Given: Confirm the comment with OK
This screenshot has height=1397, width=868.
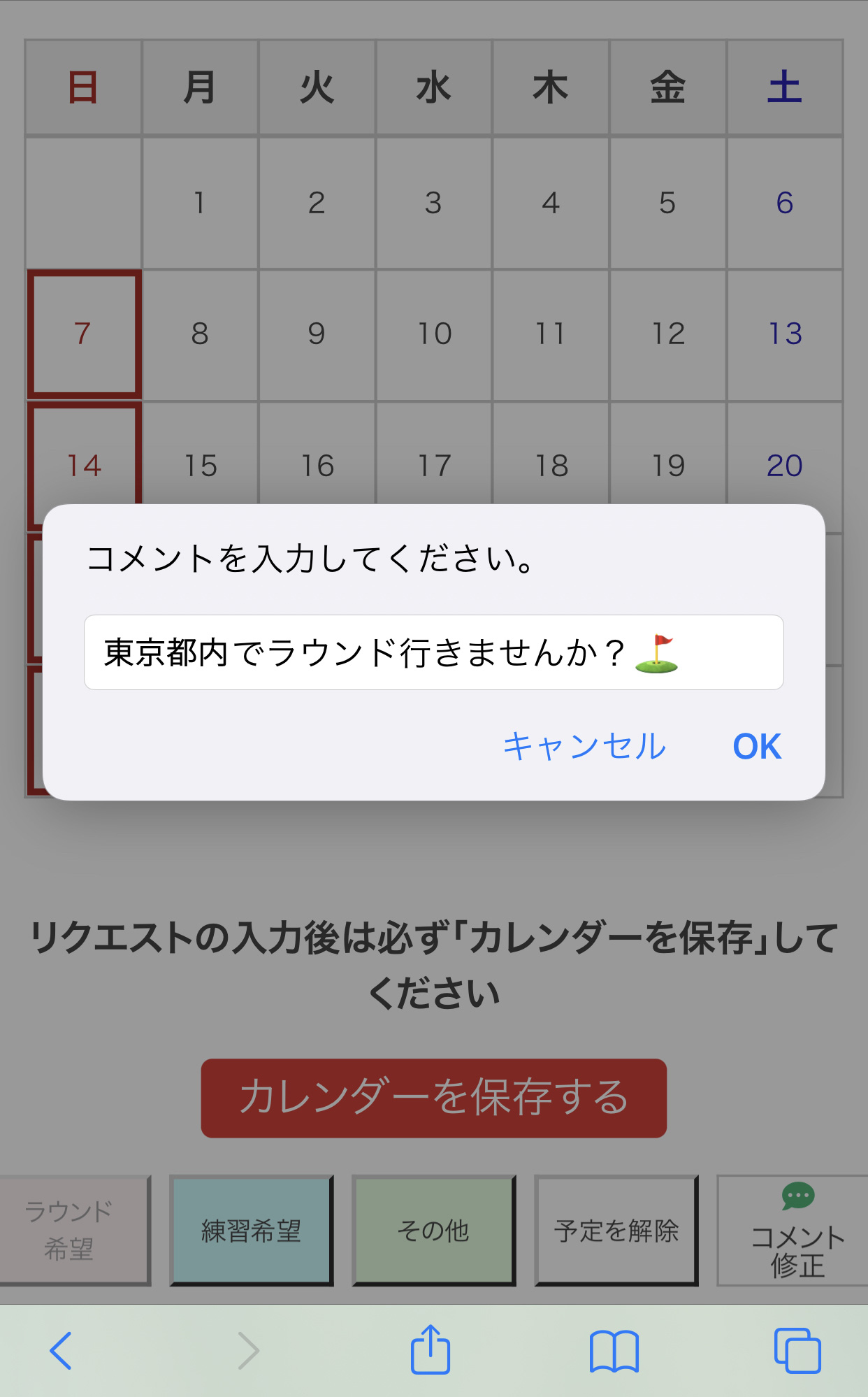Looking at the screenshot, I should click(756, 747).
